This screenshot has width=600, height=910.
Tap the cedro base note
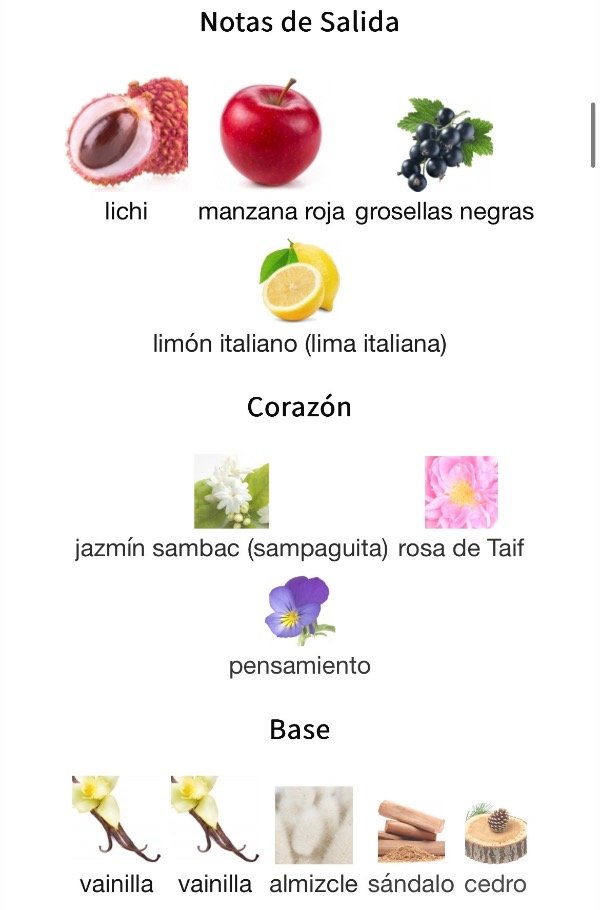[x=495, y=833]
